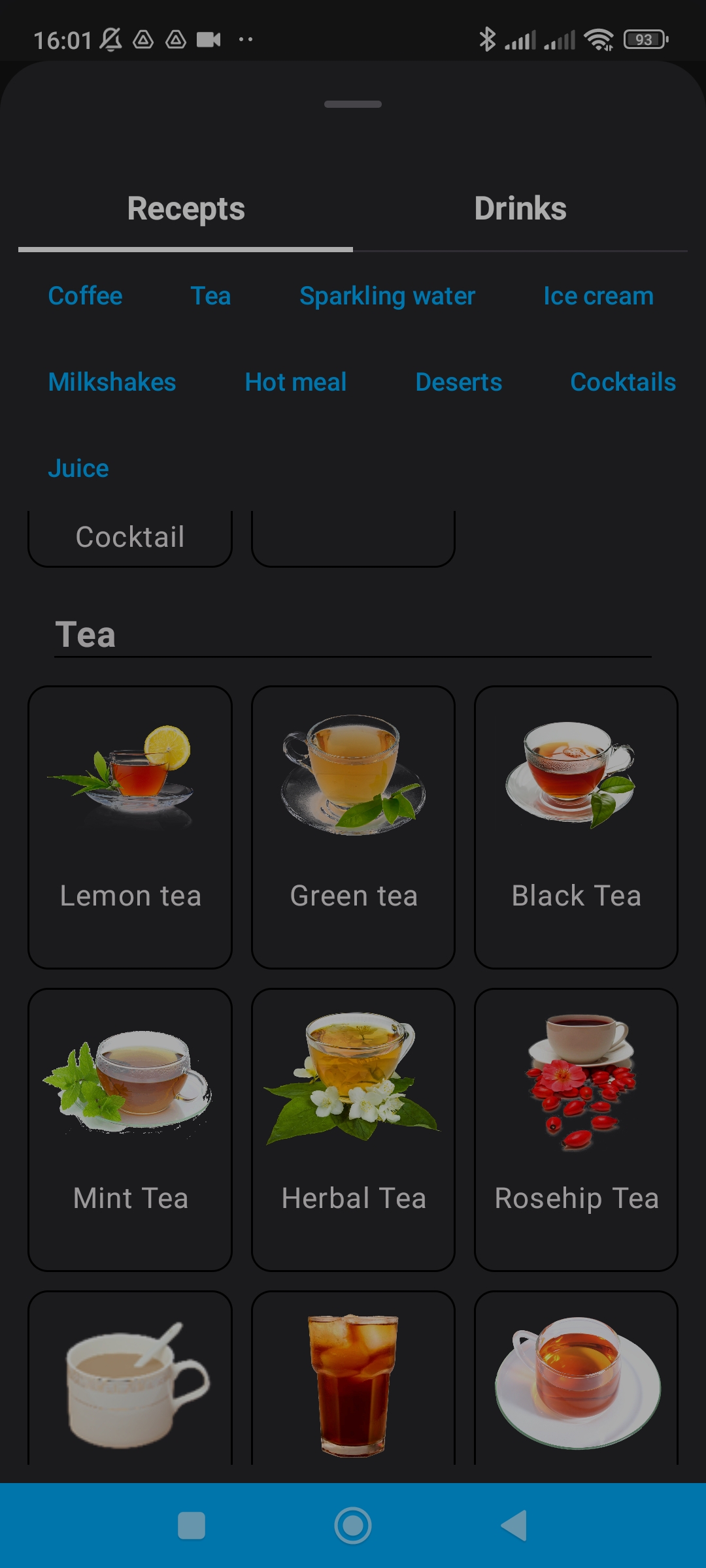Open the Ice cream category
Image resolution: width=706 pixels, height=1568 pixels.
pyautogui.click(x=598, y=296)
